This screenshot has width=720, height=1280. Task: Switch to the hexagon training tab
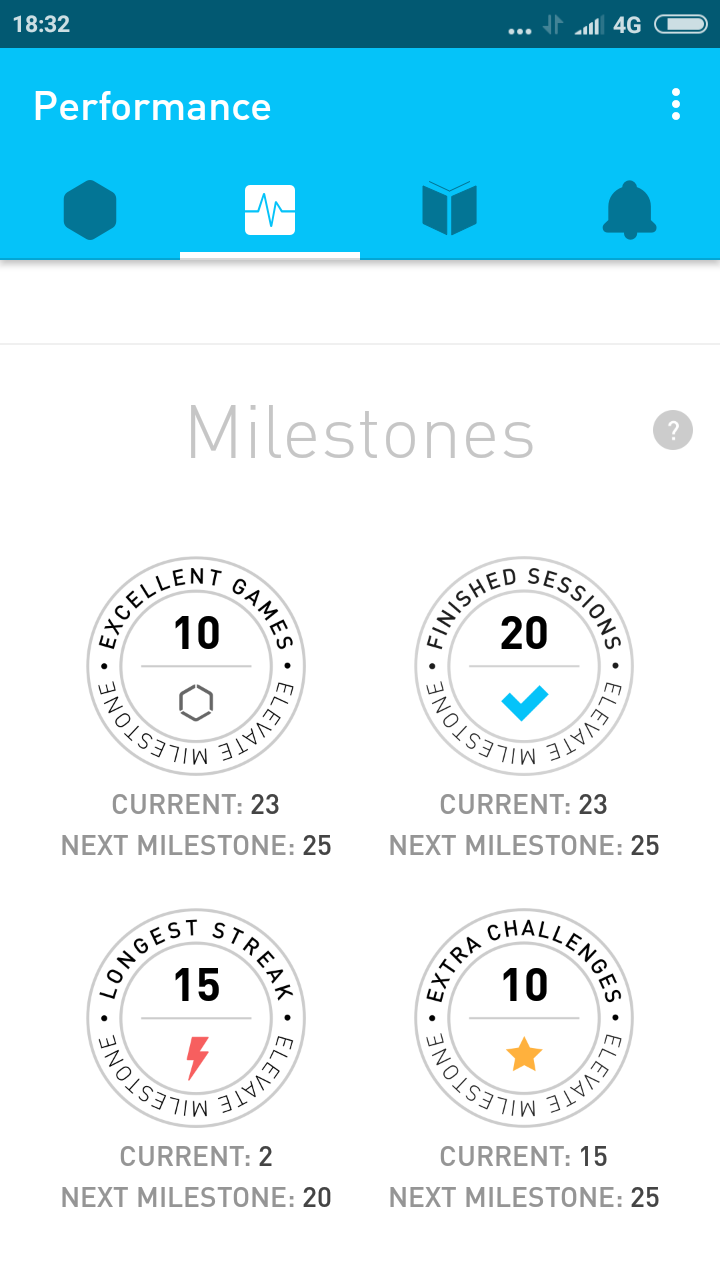[90, 211]
